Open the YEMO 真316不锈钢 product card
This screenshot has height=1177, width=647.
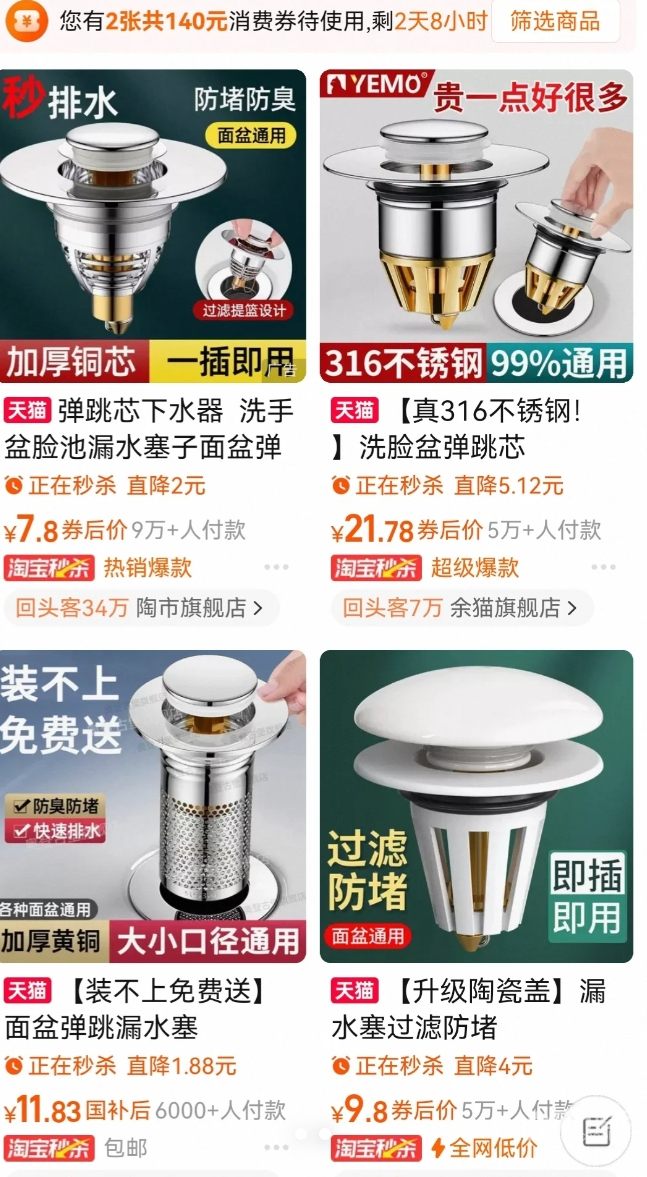[476, 226]
